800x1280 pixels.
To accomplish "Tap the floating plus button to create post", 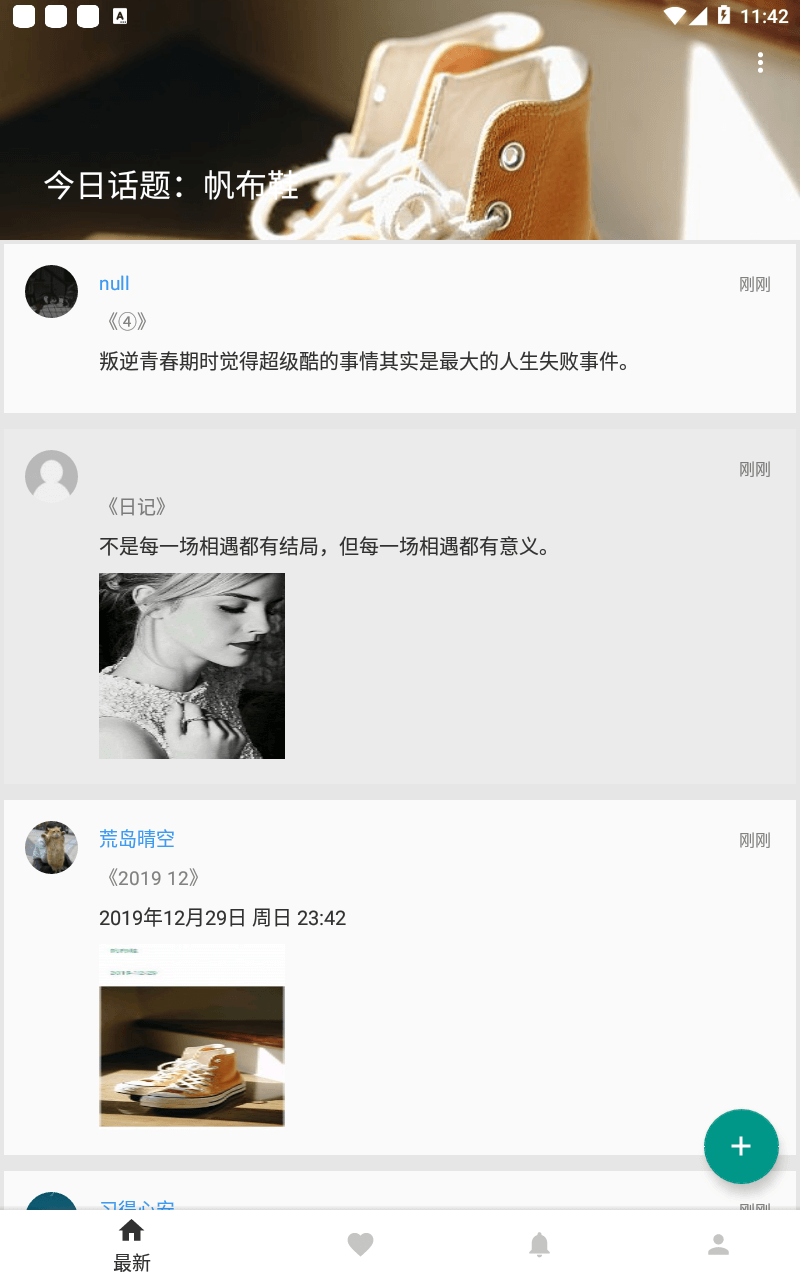I will [741, 1146].
